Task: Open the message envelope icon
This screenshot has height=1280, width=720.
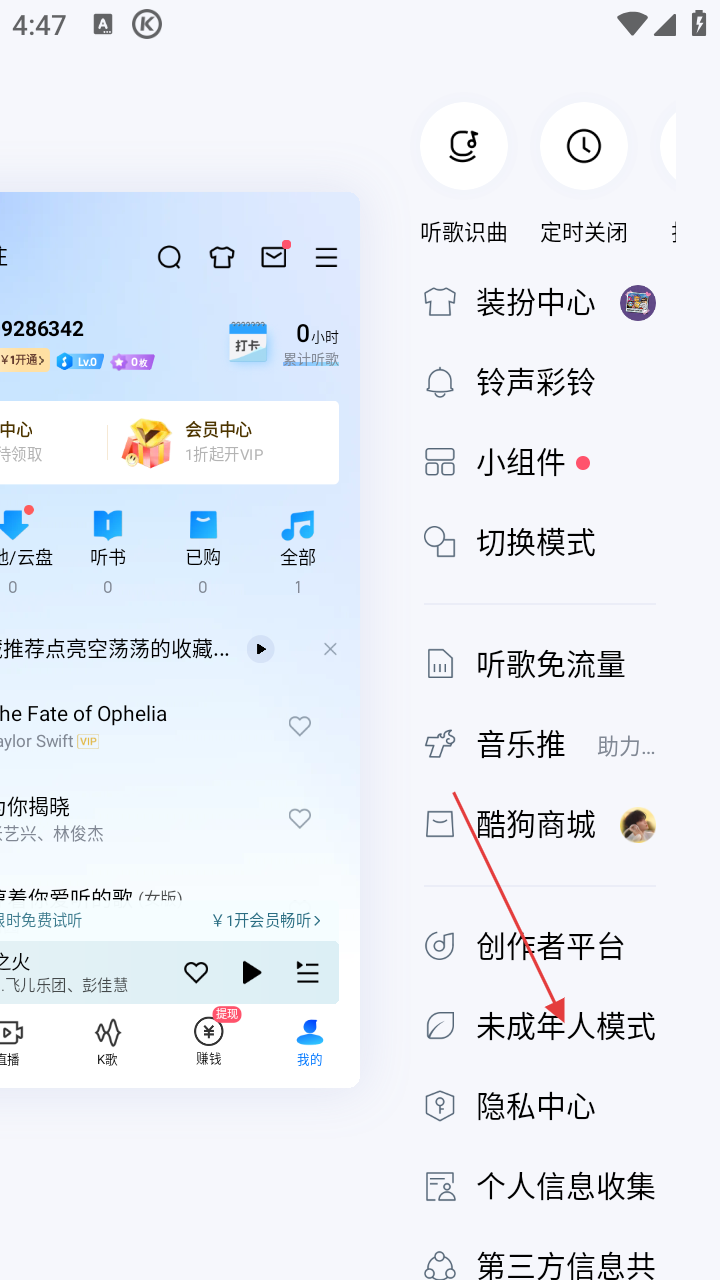Action: (274, 257)
